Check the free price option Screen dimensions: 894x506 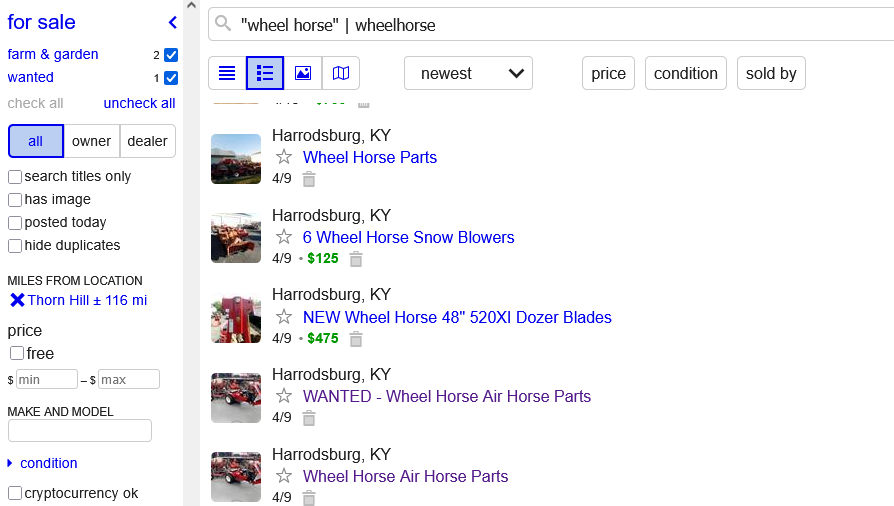click(x=17, y=353)
